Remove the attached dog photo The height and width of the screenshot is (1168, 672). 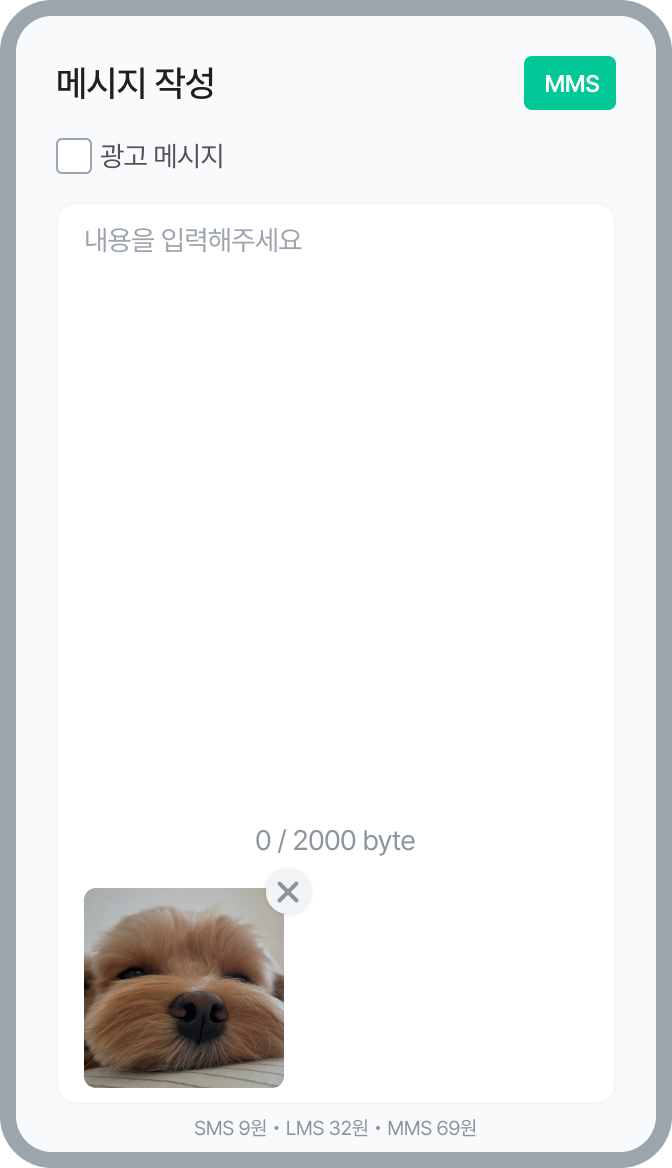pos(288,892)
